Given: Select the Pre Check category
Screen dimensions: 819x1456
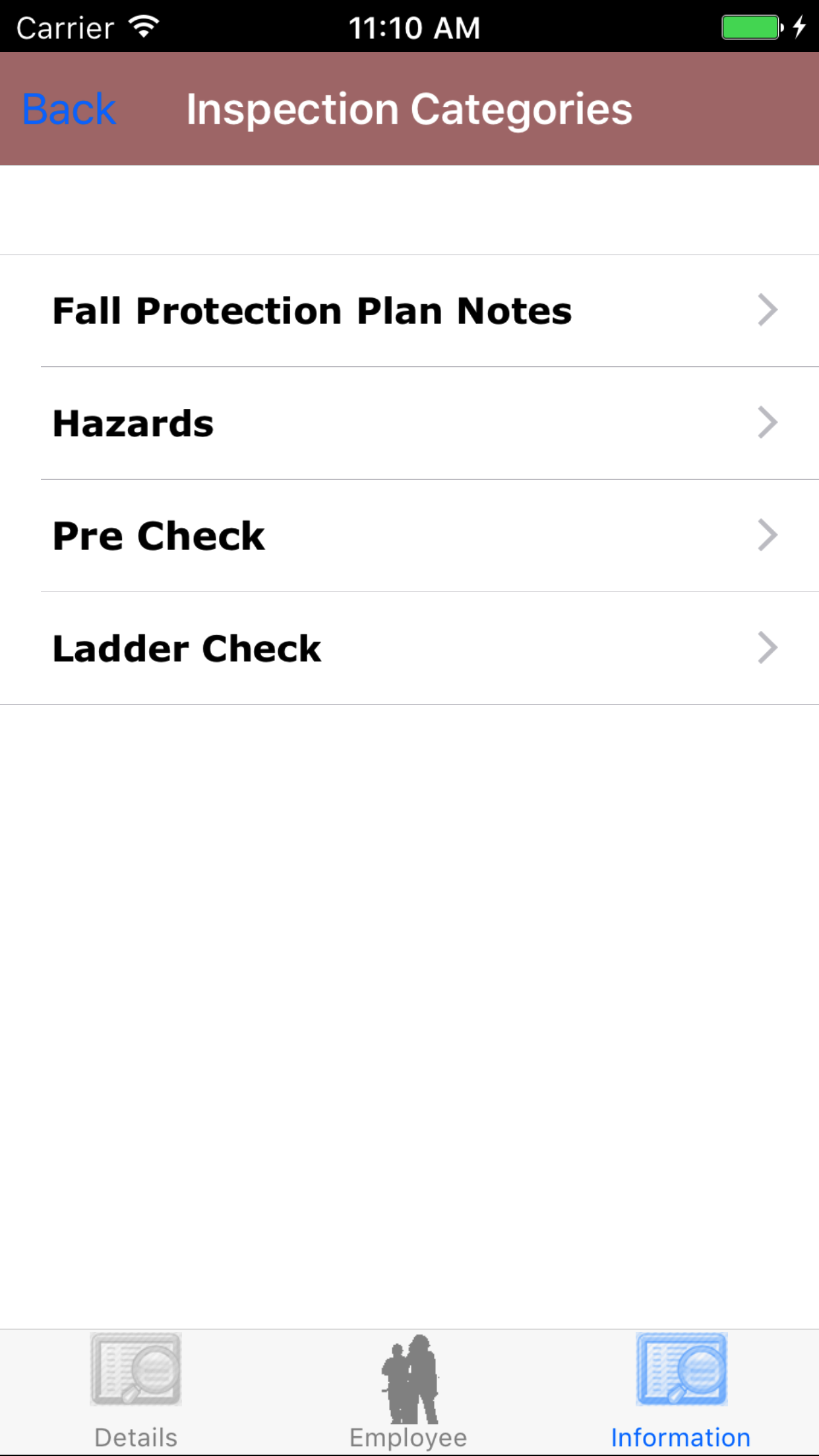Looking at the screenshot, I should (x=409, y=535).
